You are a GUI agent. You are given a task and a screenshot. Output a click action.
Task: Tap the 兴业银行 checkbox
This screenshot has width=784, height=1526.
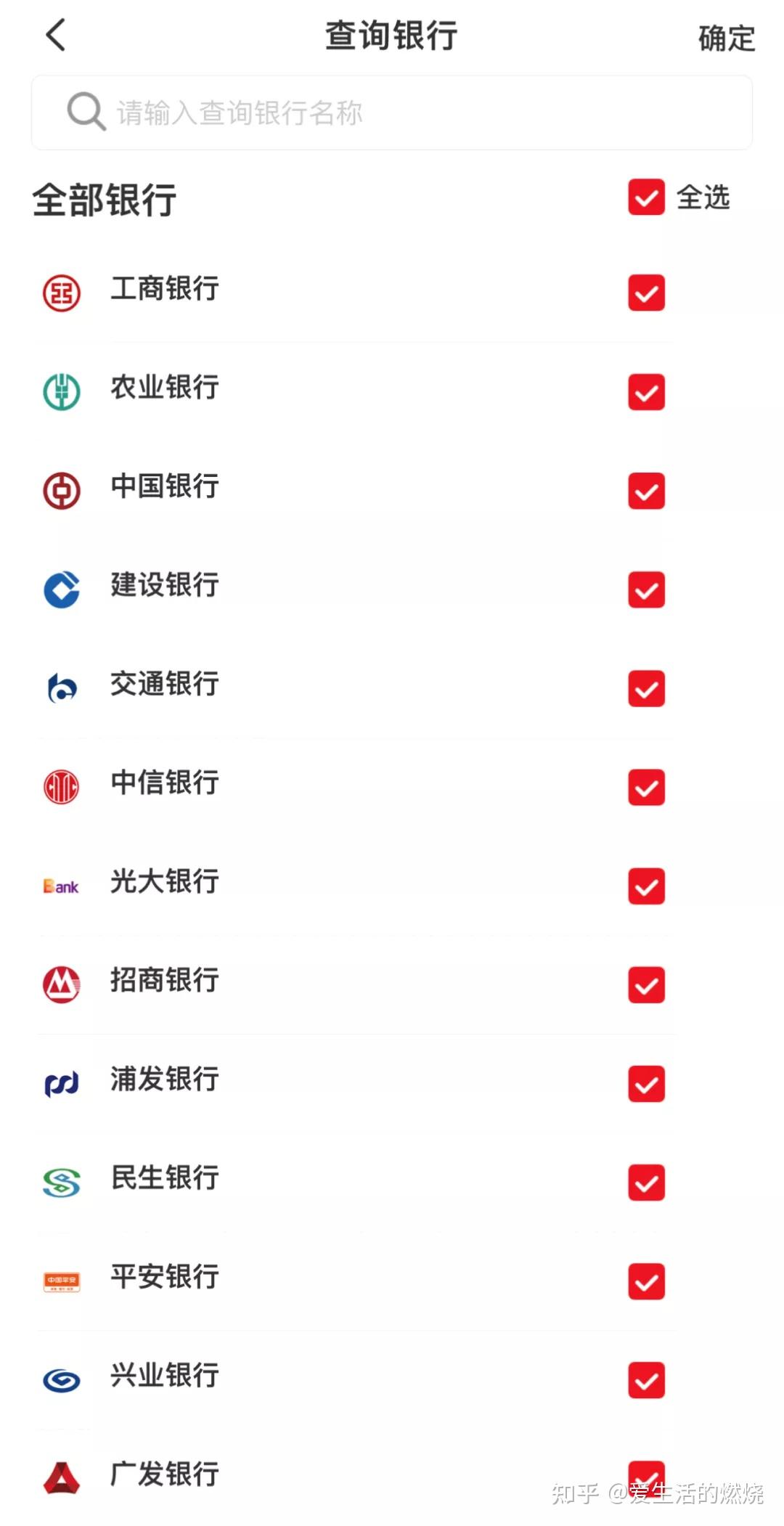646,1379
